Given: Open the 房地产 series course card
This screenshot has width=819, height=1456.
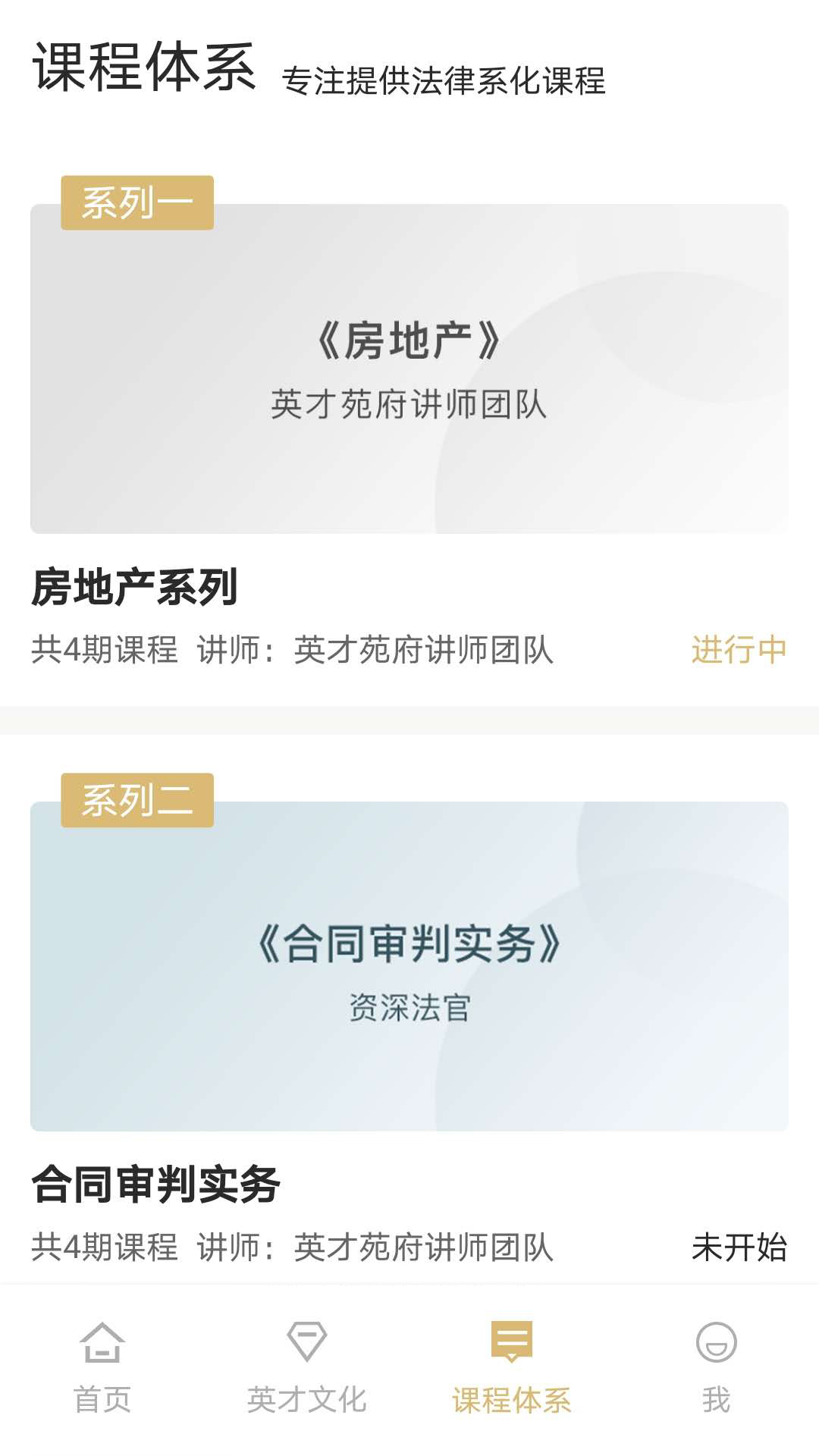Looking at the screenshot, I should pos(409,369).
